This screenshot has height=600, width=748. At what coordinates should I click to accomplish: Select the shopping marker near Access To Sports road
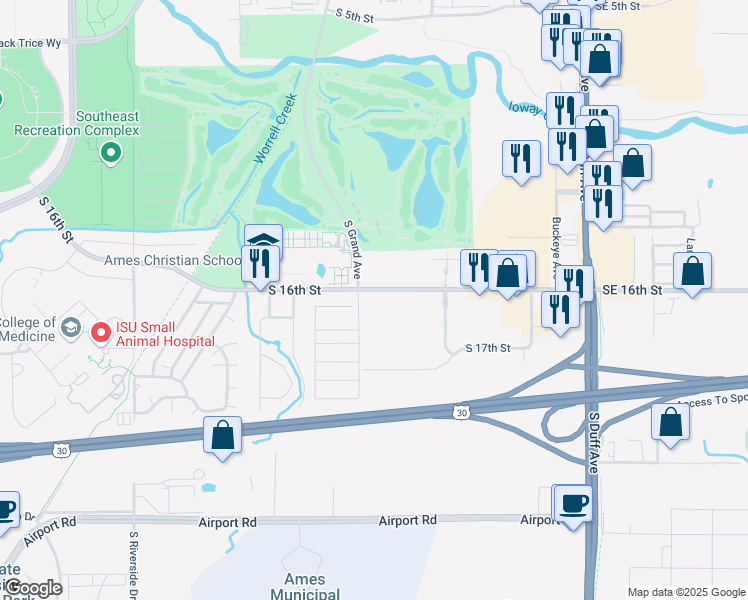(670, 424)
